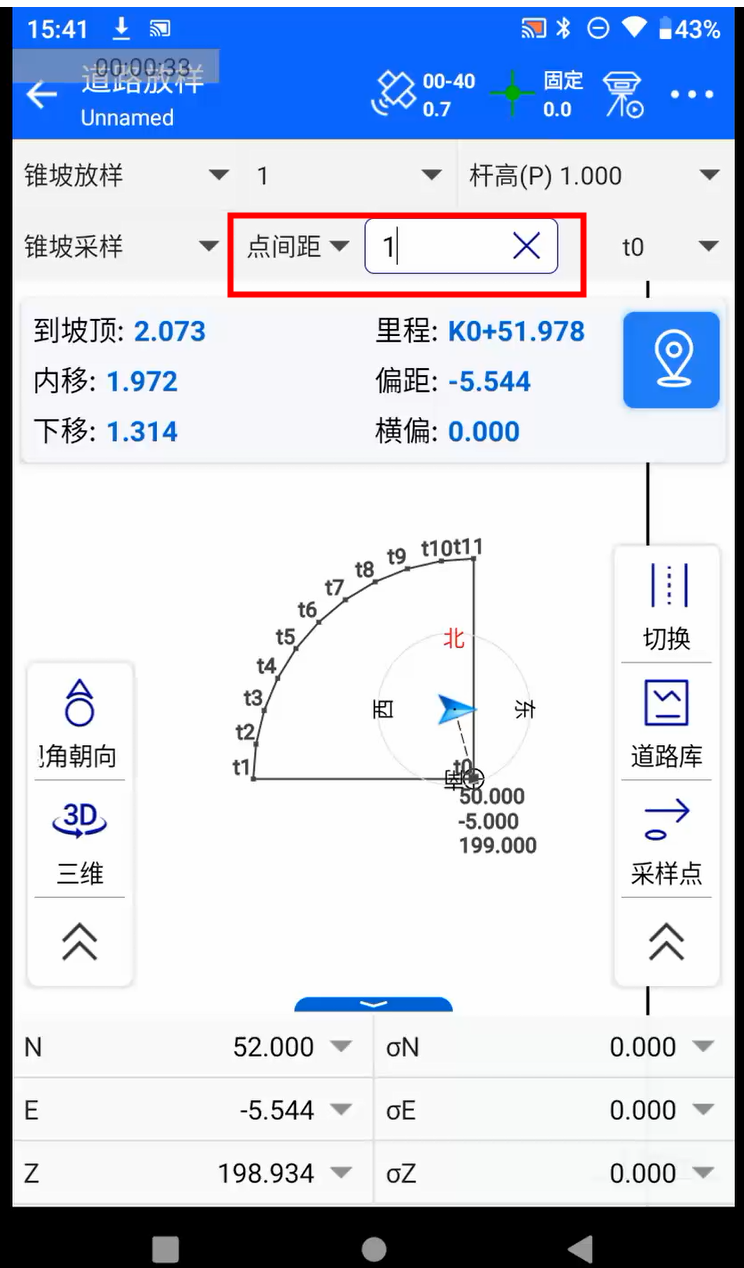The image size is (744, 1268).
Task: Clear the point spacing field
Action: (526, 246)
